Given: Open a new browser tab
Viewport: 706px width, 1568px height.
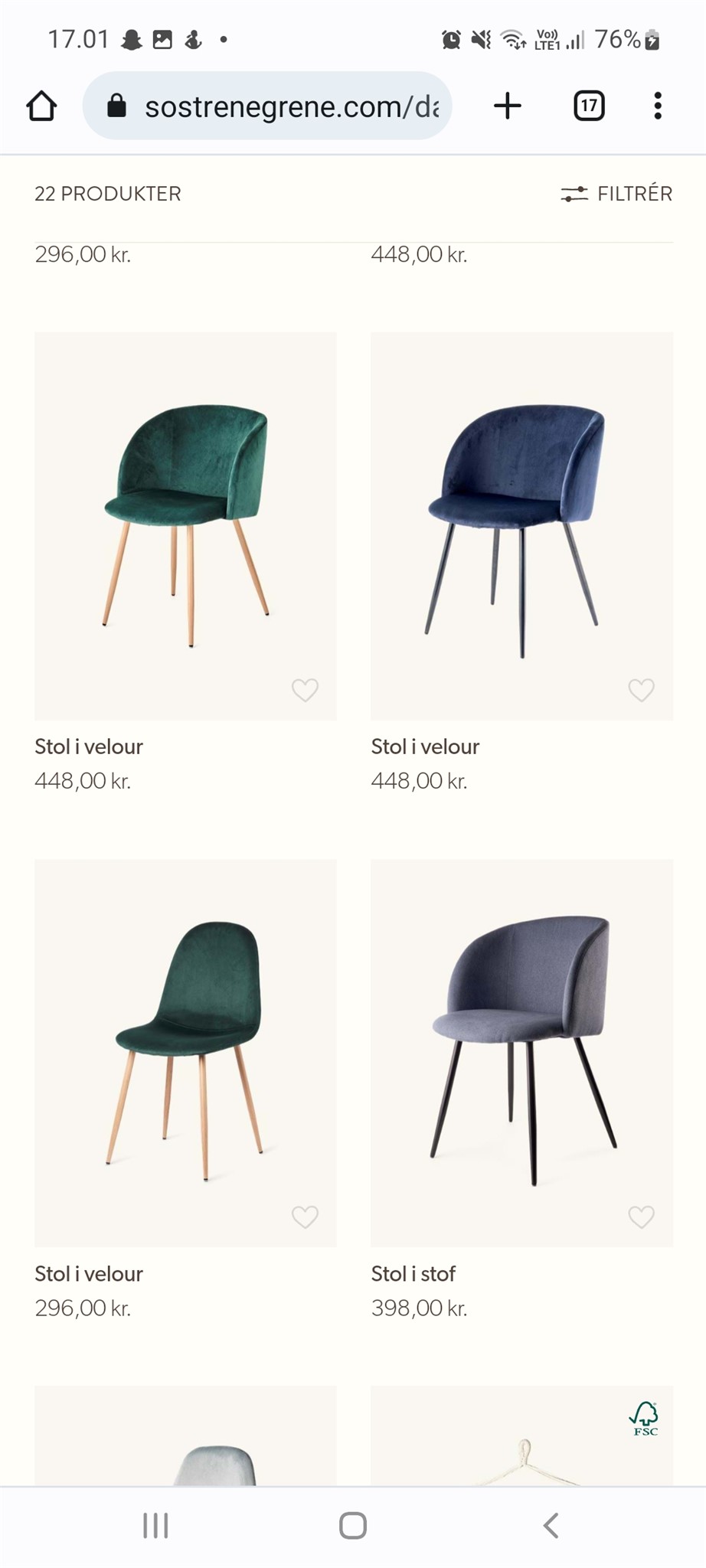Looking at the screenshot, I should click(x=507, y=106).
